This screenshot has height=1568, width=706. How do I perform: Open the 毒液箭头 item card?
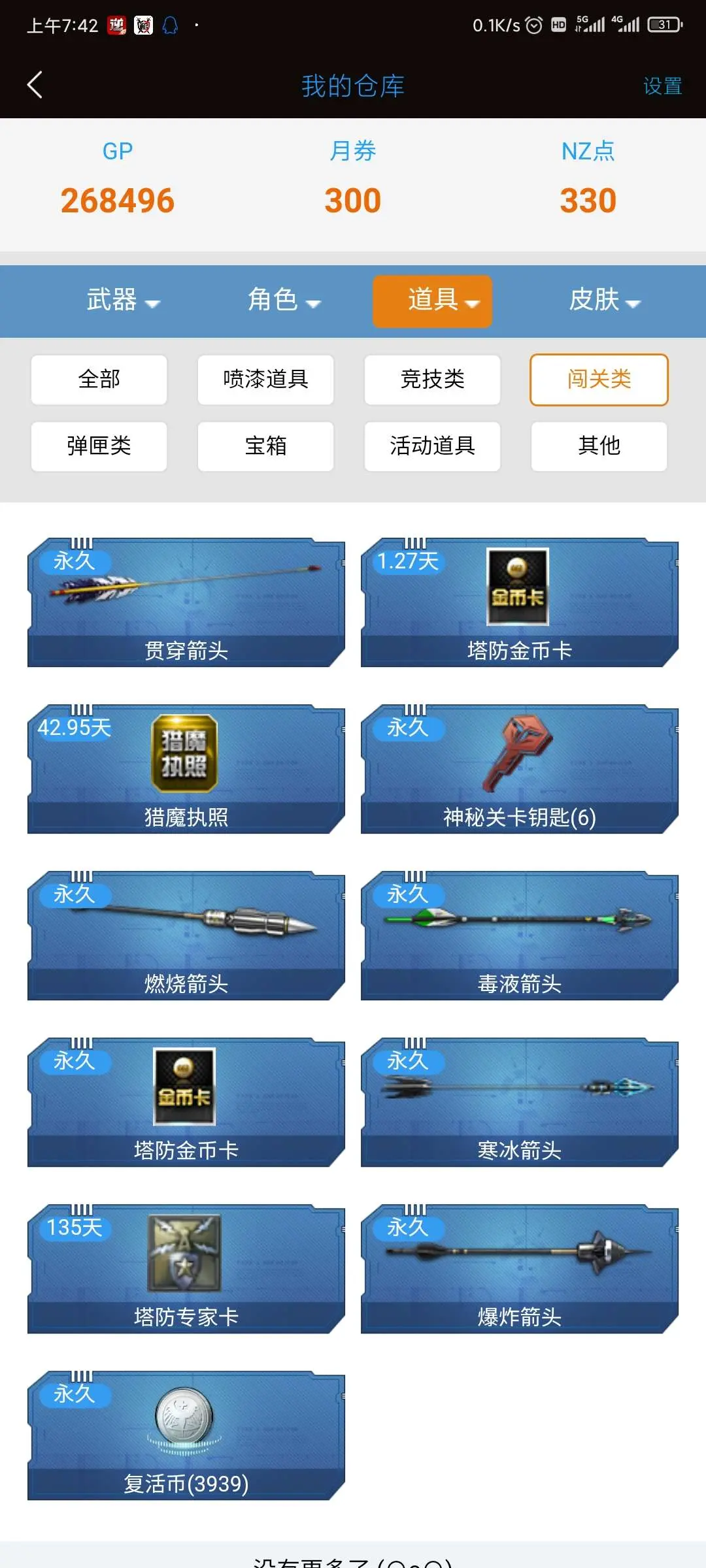click(x=520, y=935)
